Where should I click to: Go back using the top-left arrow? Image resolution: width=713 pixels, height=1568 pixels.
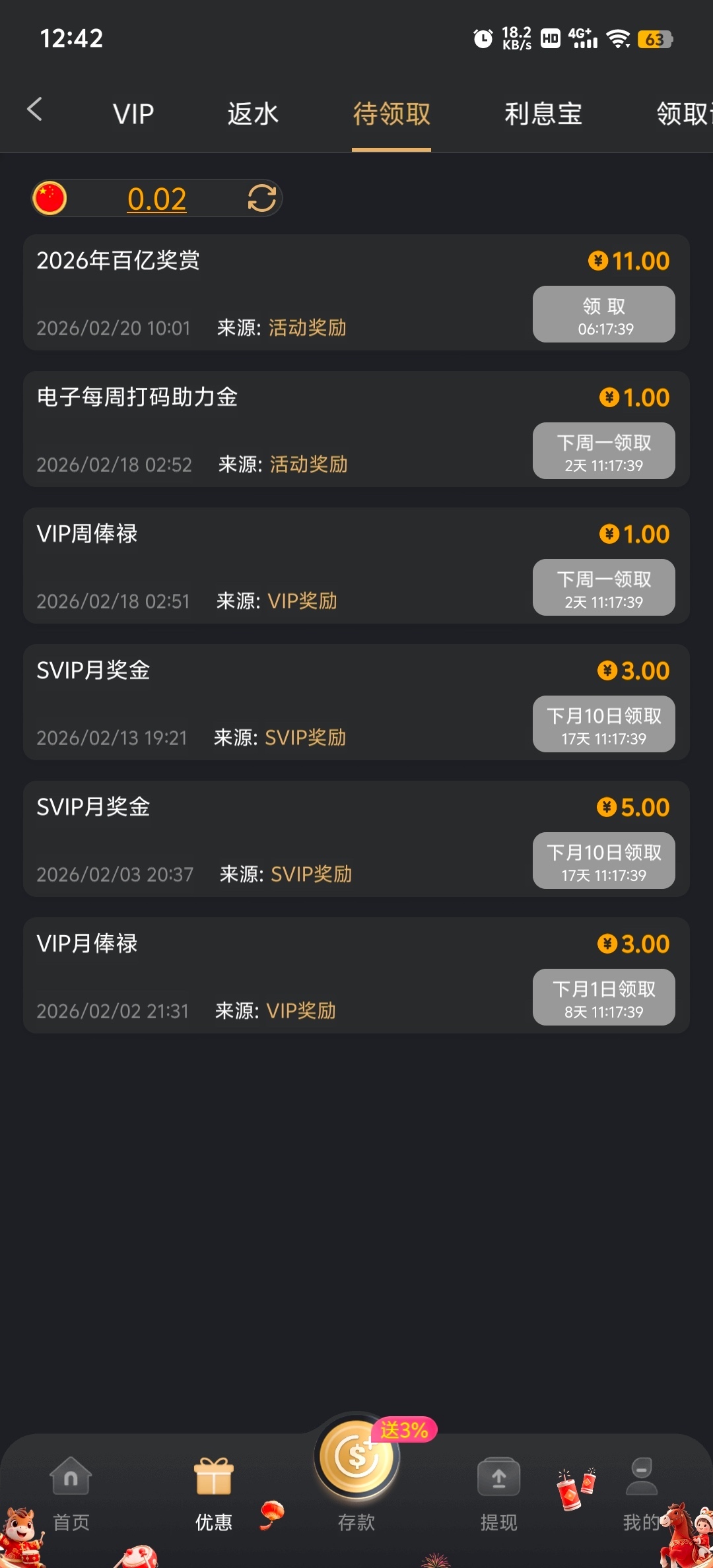[35, 110]
